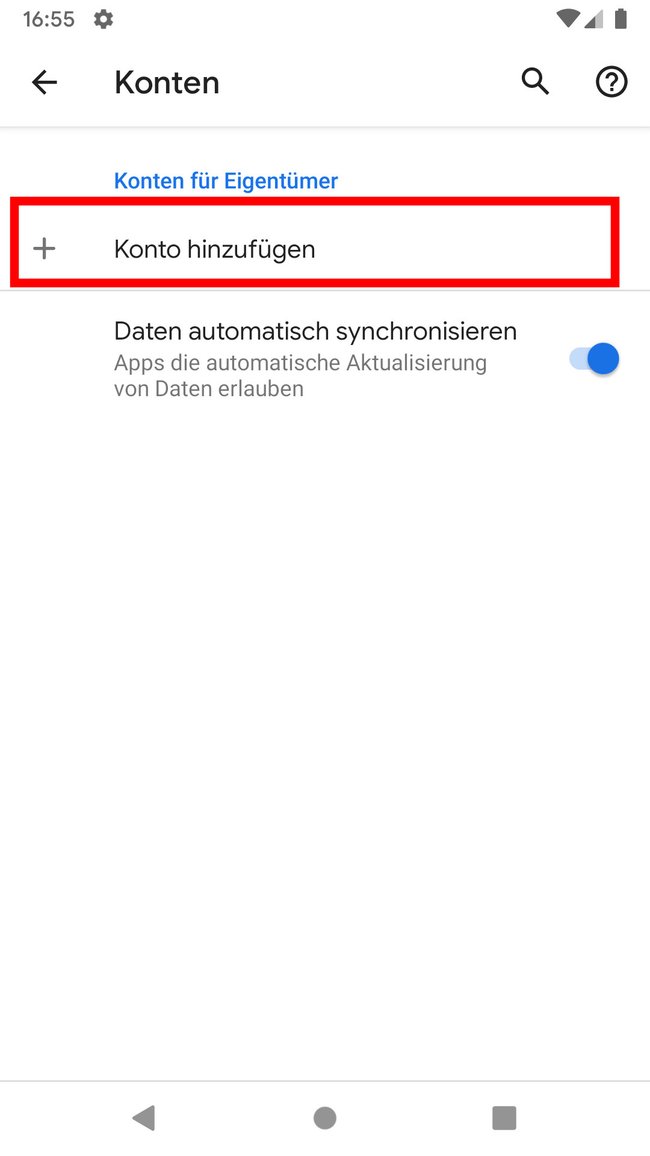650x1156 pixels.
Task: Go back using the app bar arrow
Action: (44, 83)
